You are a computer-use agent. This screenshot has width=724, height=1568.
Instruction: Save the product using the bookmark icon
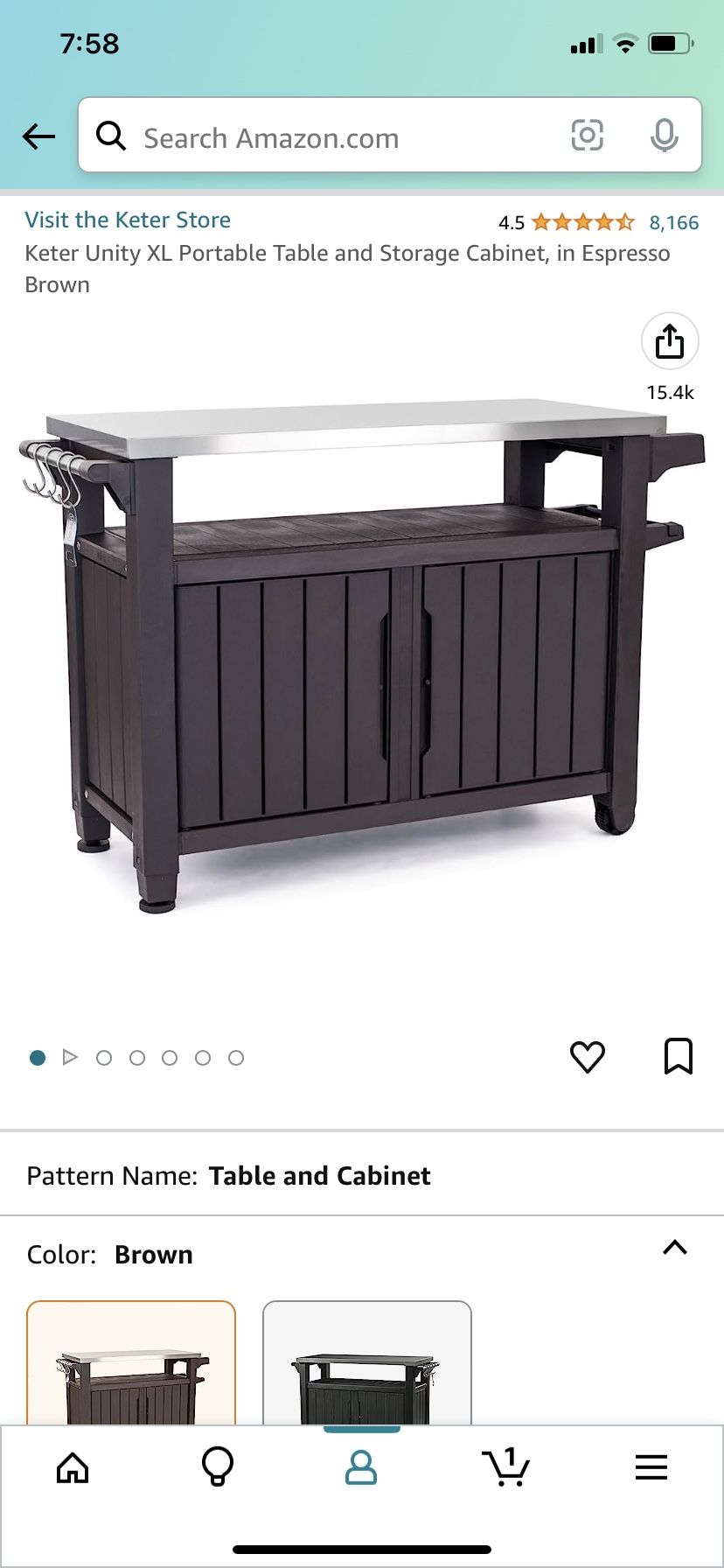[679, 1057]
